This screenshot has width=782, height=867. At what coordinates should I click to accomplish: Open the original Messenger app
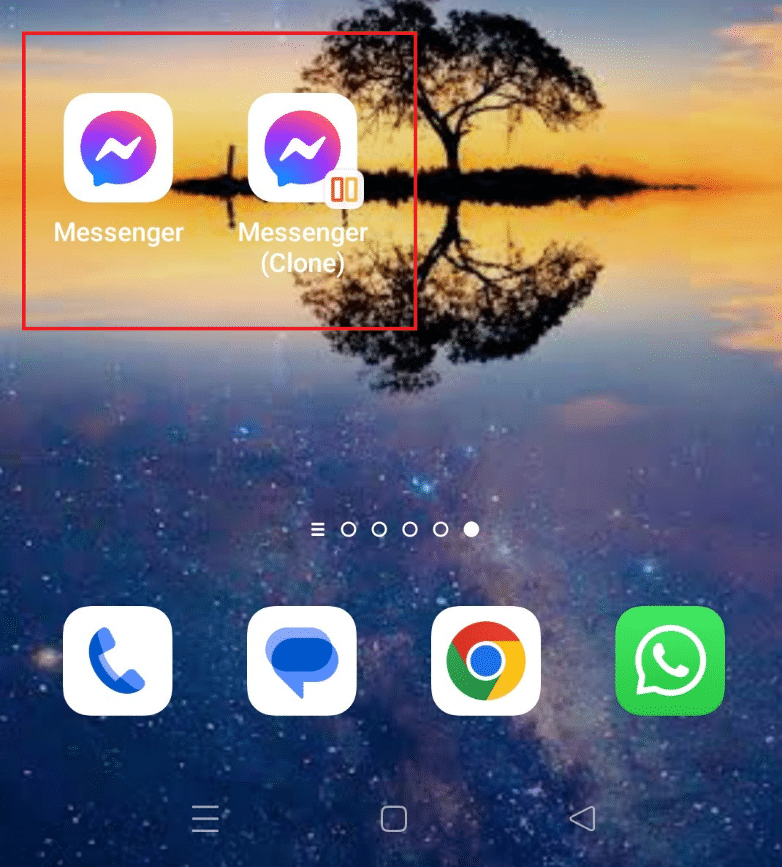tap(118, 148)
